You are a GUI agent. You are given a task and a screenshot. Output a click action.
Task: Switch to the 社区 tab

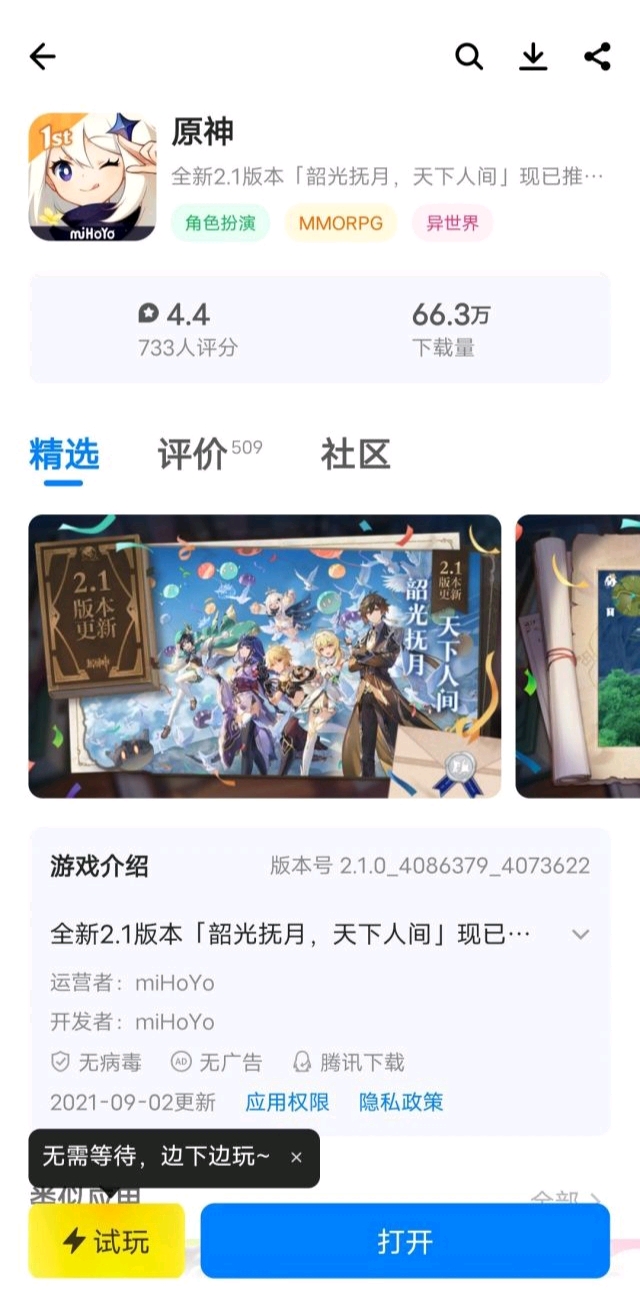click(355, 455)
